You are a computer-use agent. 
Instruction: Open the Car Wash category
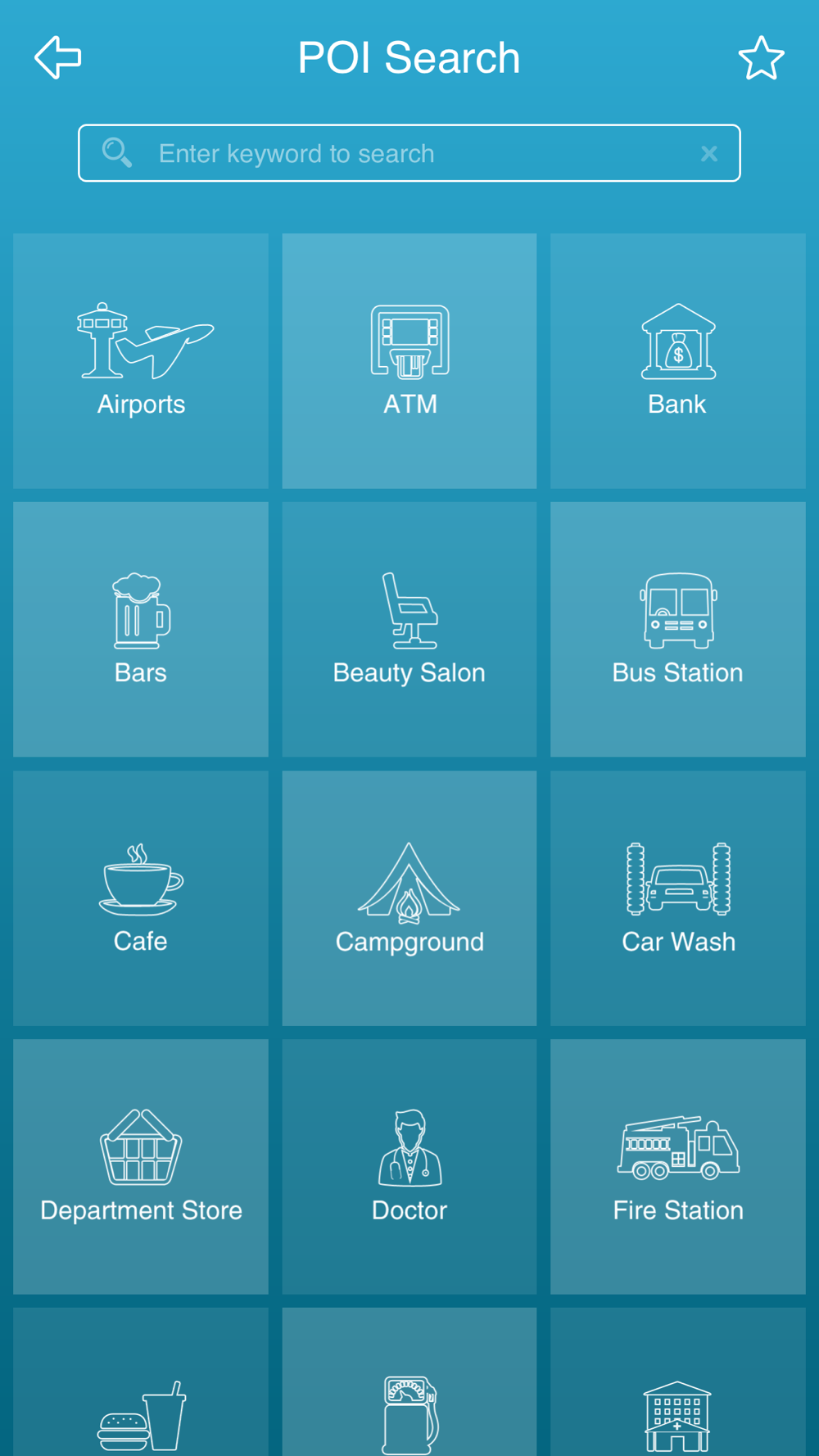click(677, 898)
